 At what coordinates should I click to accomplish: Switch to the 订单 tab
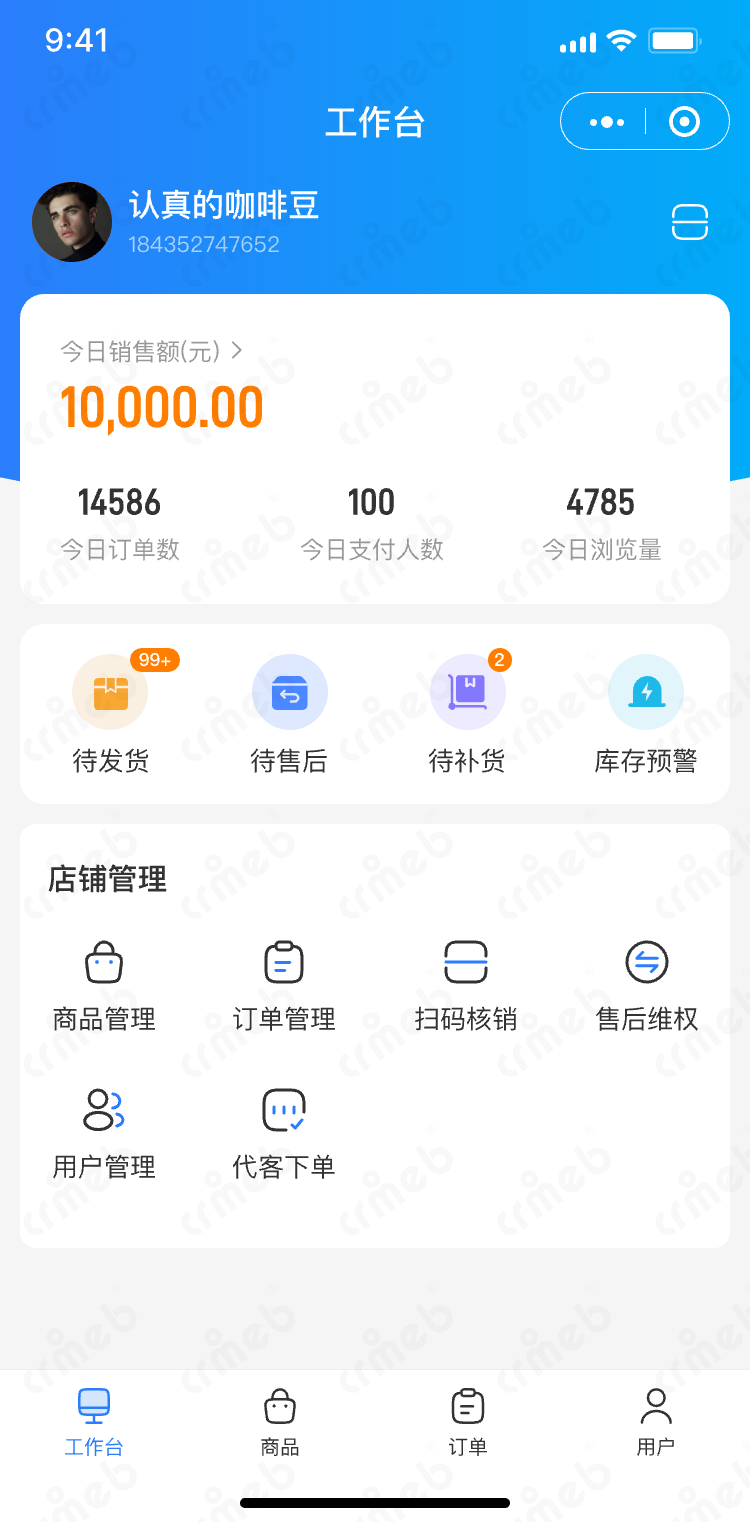coord(467,1422)
